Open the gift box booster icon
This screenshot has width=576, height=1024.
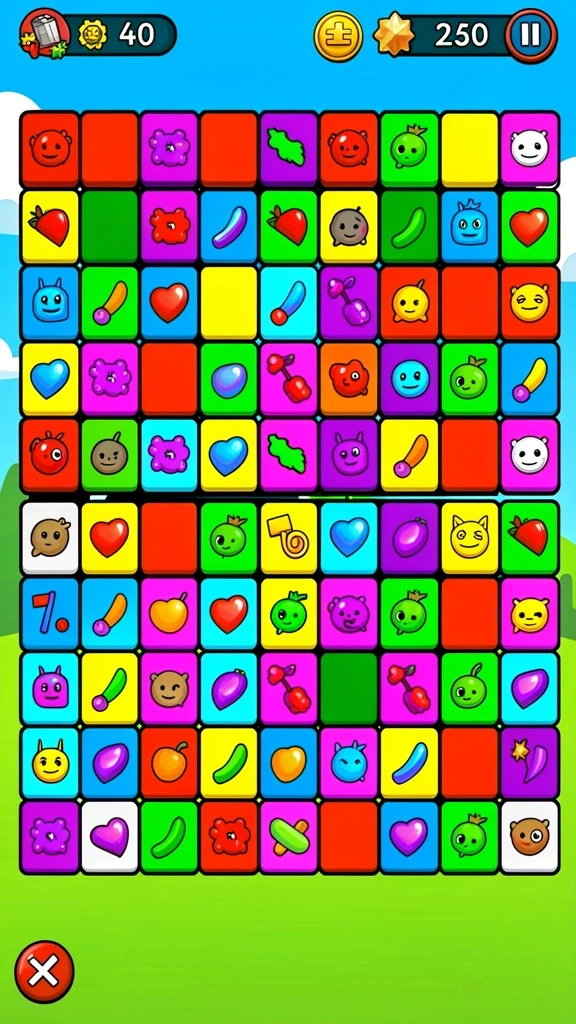point(44,33)
